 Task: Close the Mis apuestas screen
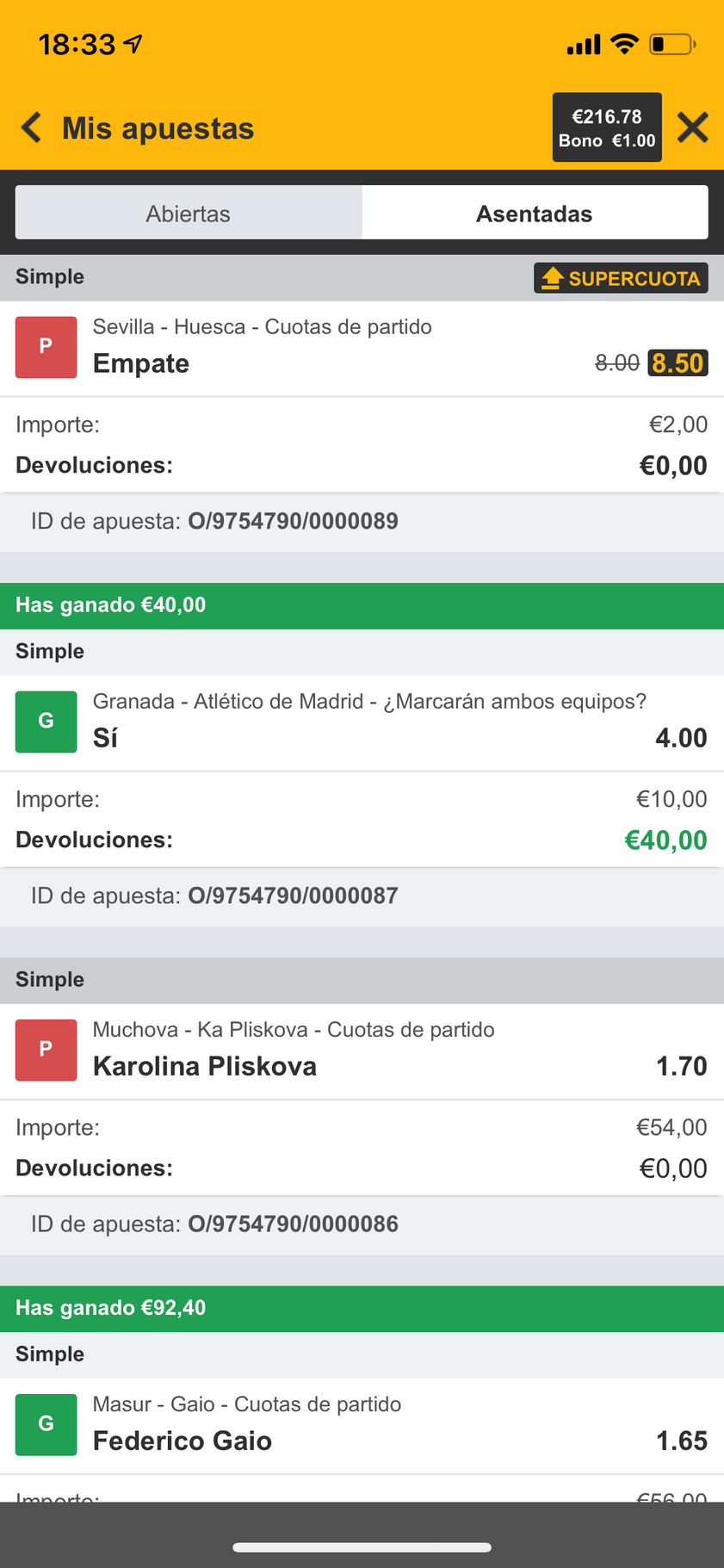692,127
